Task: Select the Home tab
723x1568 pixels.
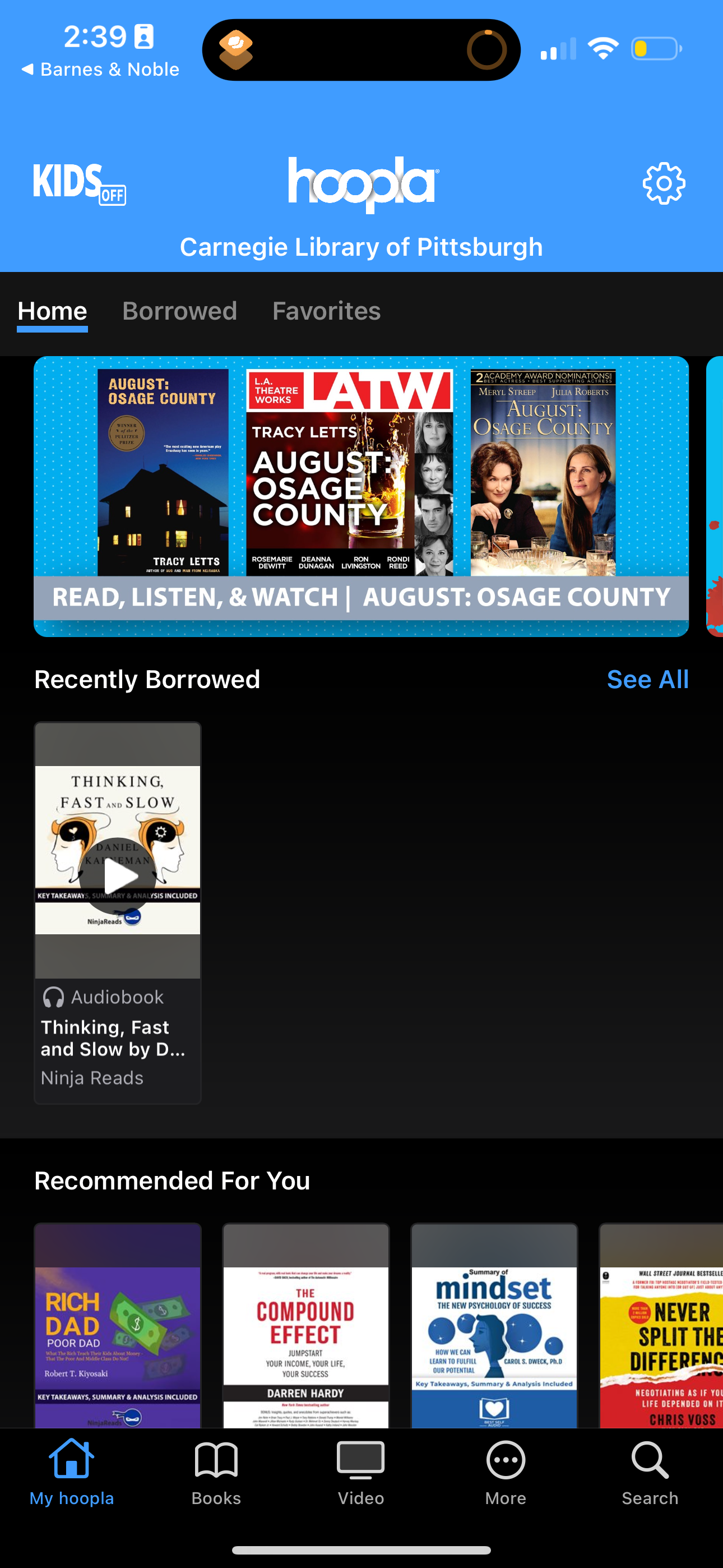Action: pos(52,311)
